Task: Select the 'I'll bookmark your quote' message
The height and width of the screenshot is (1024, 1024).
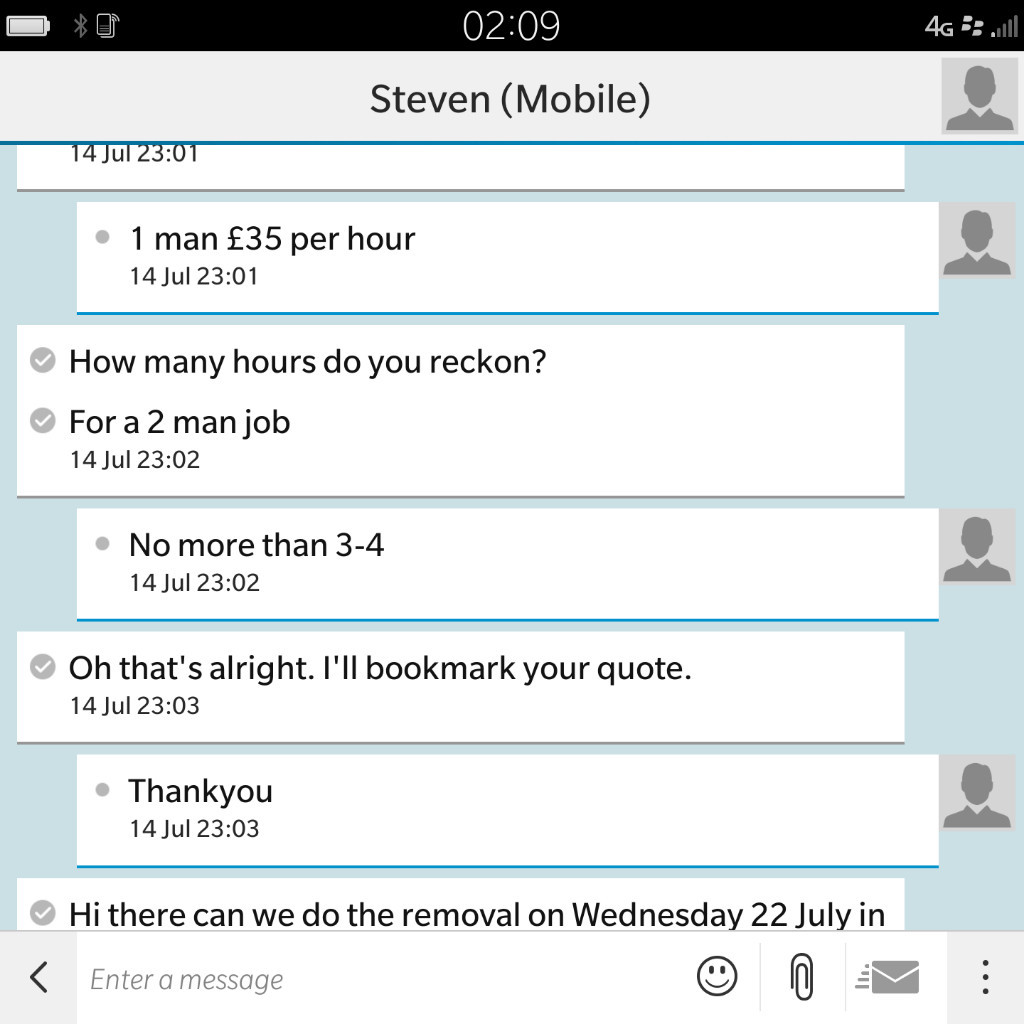Action: point(380,668)
